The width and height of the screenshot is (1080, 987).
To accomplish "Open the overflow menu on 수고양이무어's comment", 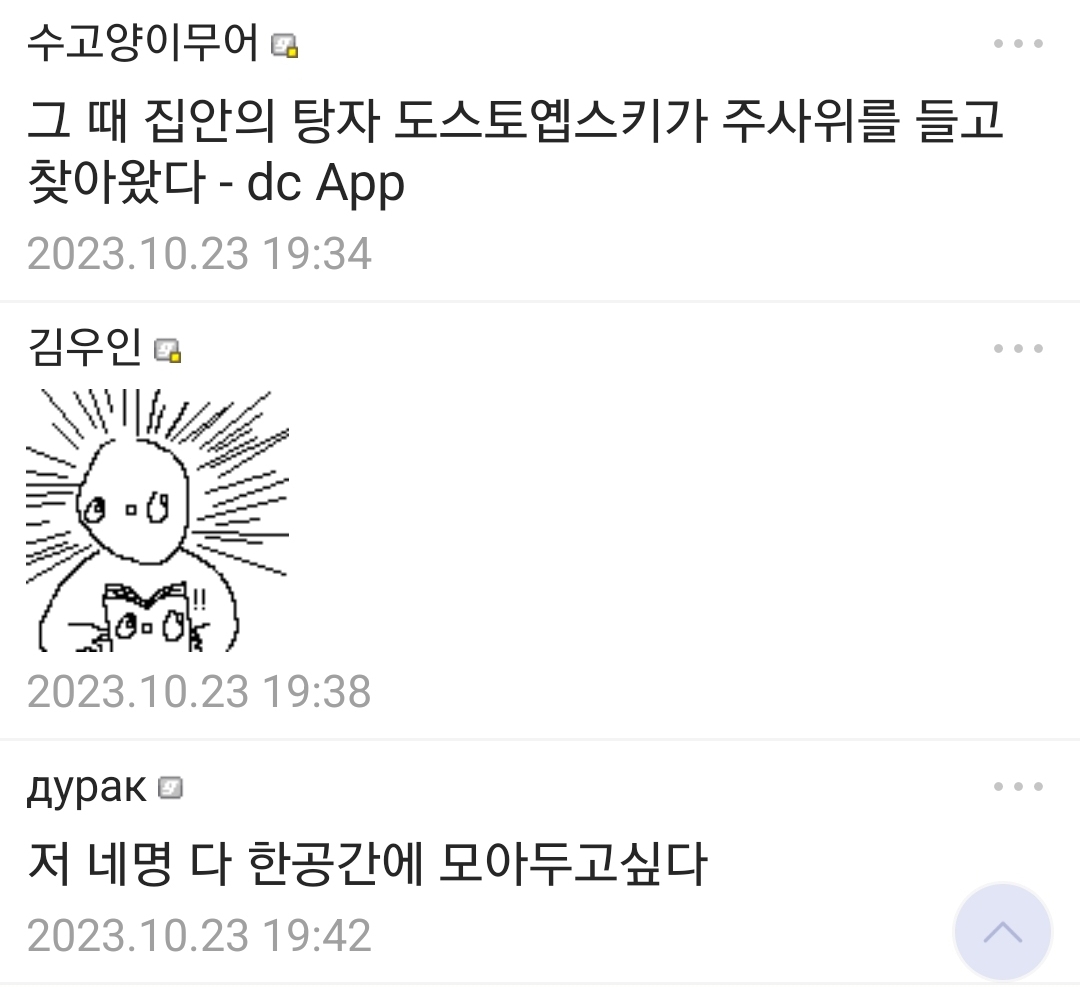I will point(1018,44).
